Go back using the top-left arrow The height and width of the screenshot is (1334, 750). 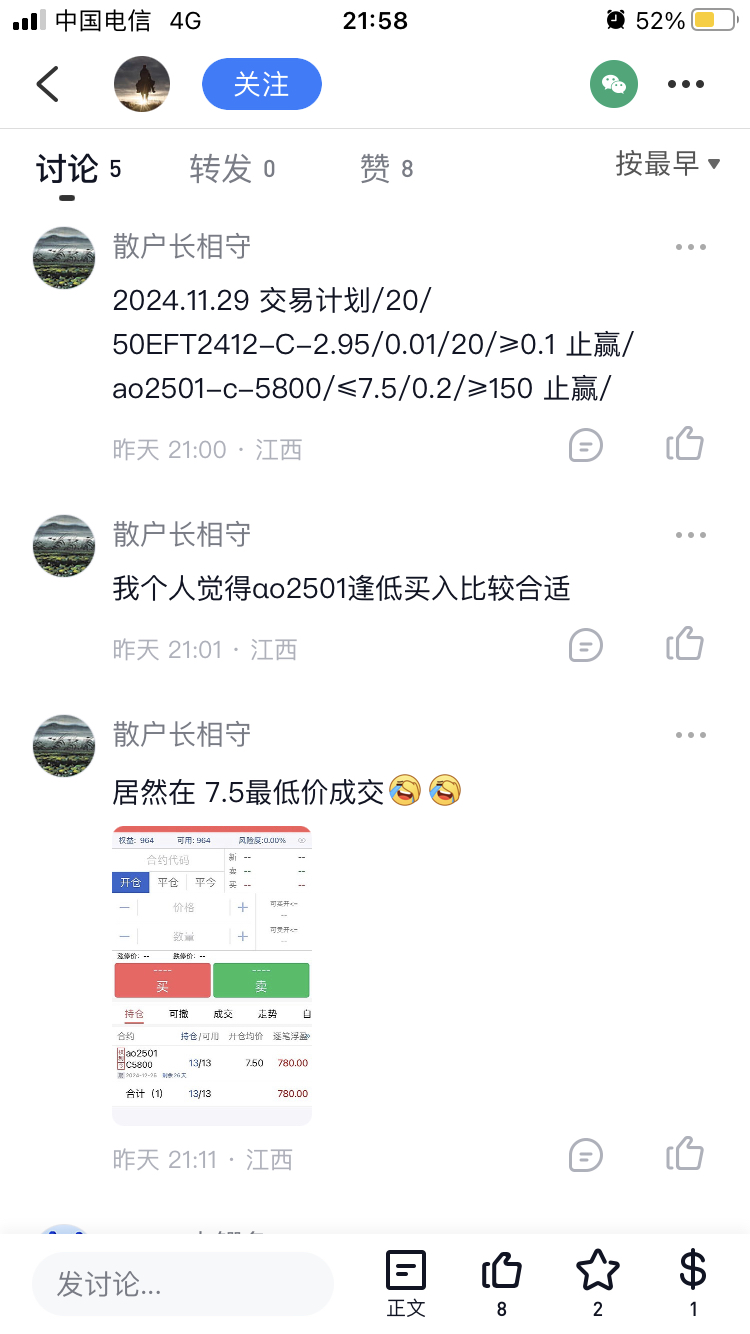click(x=48, y=84)
